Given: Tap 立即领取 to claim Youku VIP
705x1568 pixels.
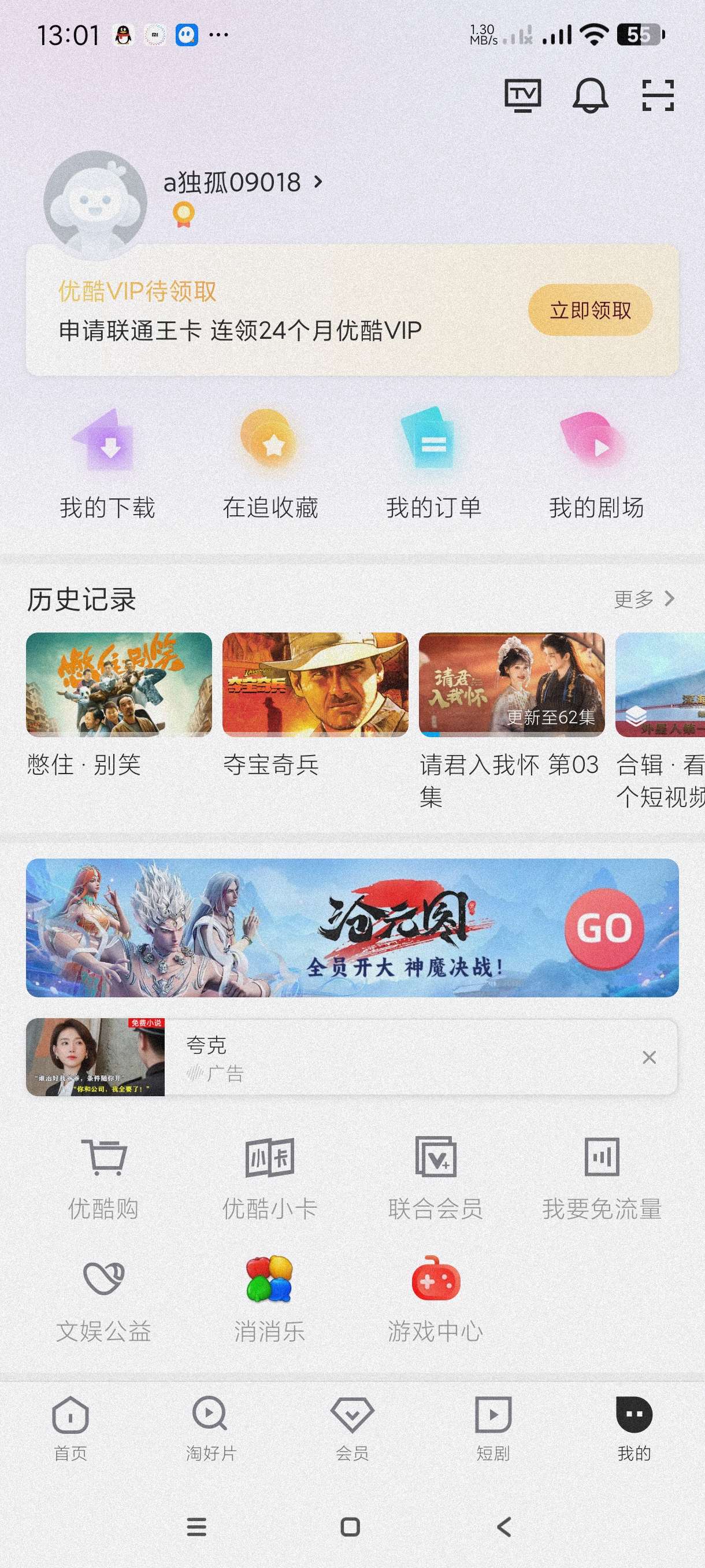Looking at the screenshot, I should (590, 310).
